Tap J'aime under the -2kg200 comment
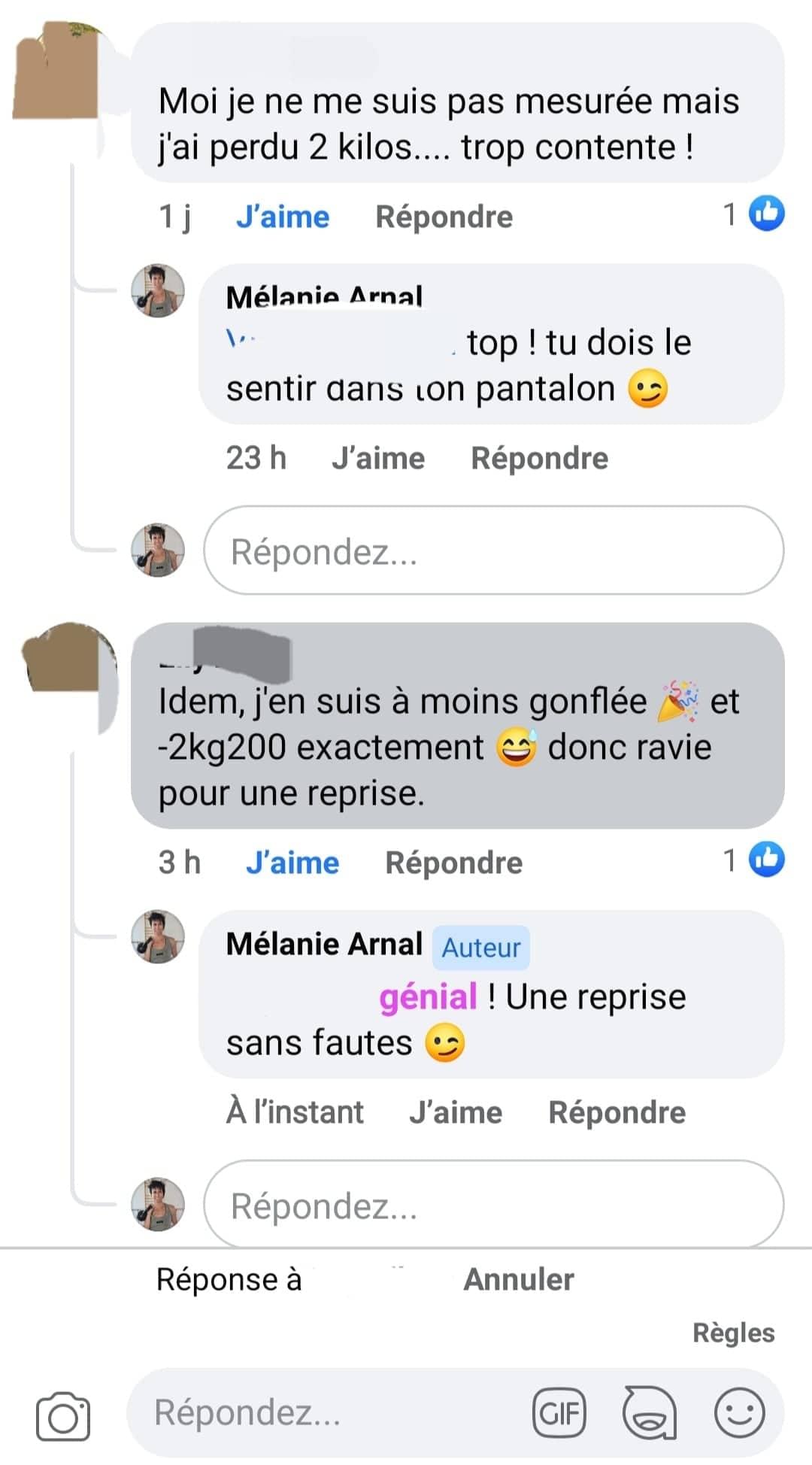 (x=292, y=863)
